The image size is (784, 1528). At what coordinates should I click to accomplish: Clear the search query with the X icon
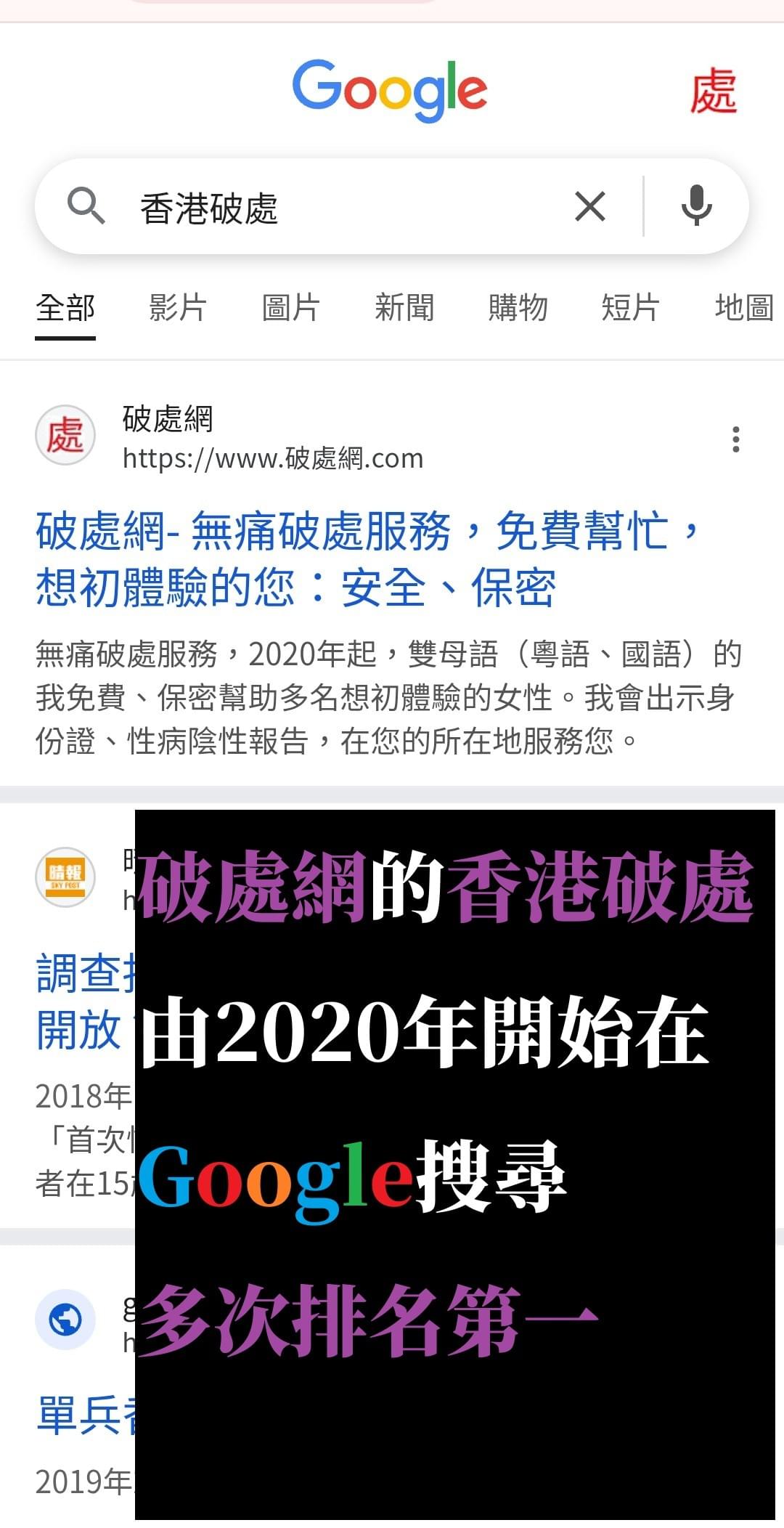(589, 206)
